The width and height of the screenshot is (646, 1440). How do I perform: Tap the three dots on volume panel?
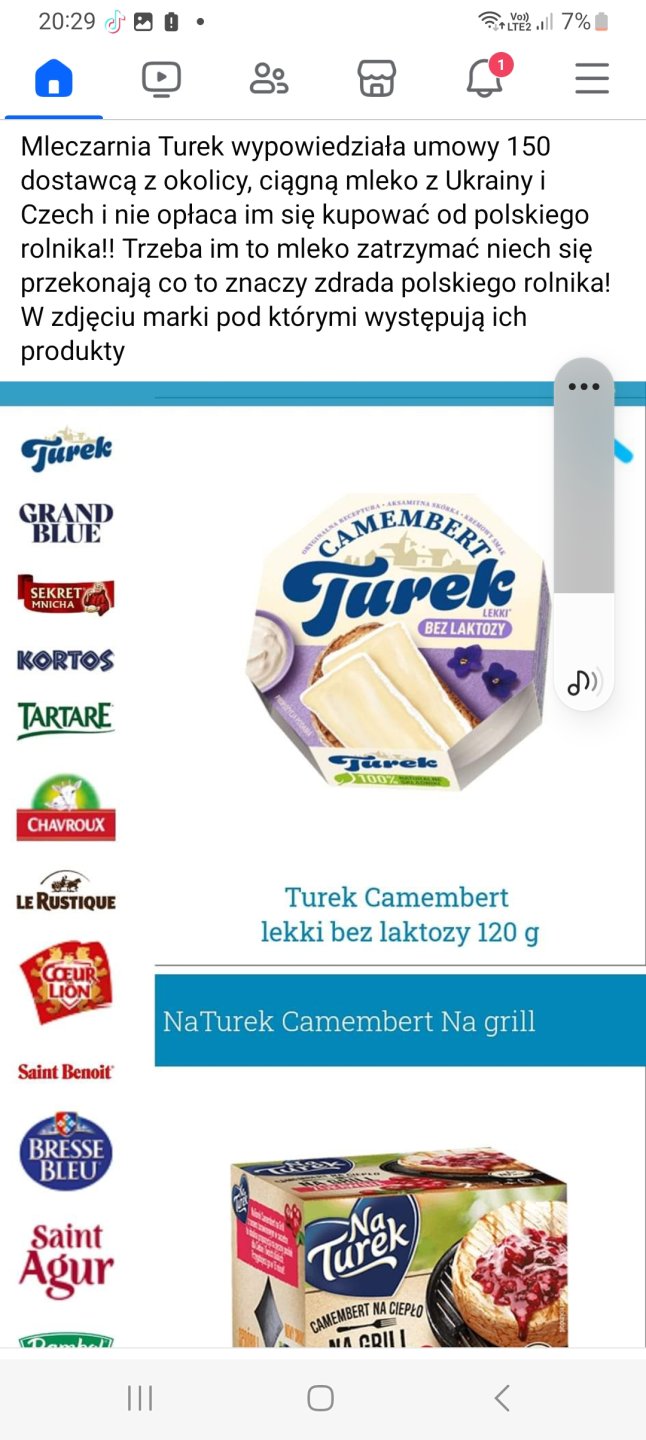(584, 387)
